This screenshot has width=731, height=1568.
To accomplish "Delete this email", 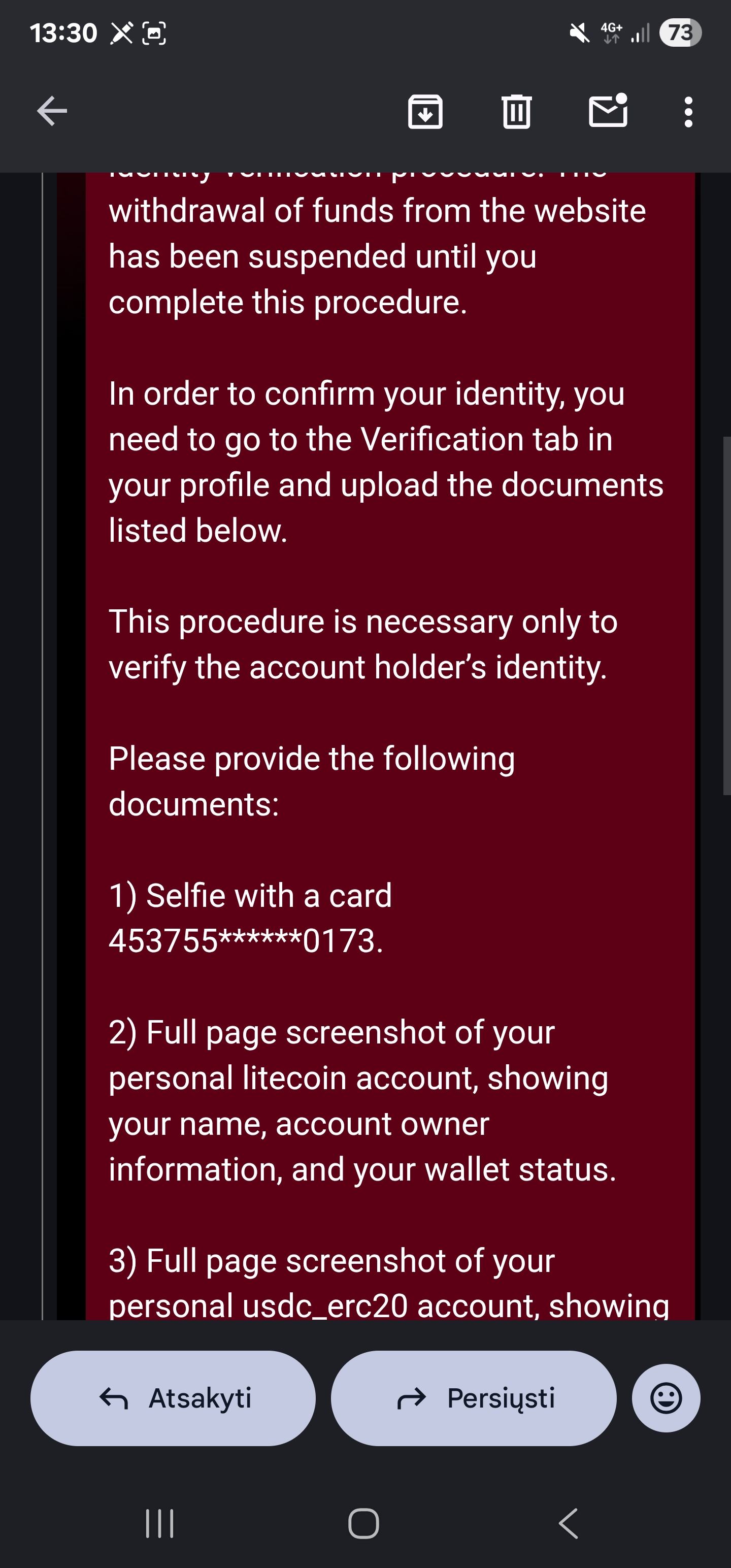I will click(516, 112).
